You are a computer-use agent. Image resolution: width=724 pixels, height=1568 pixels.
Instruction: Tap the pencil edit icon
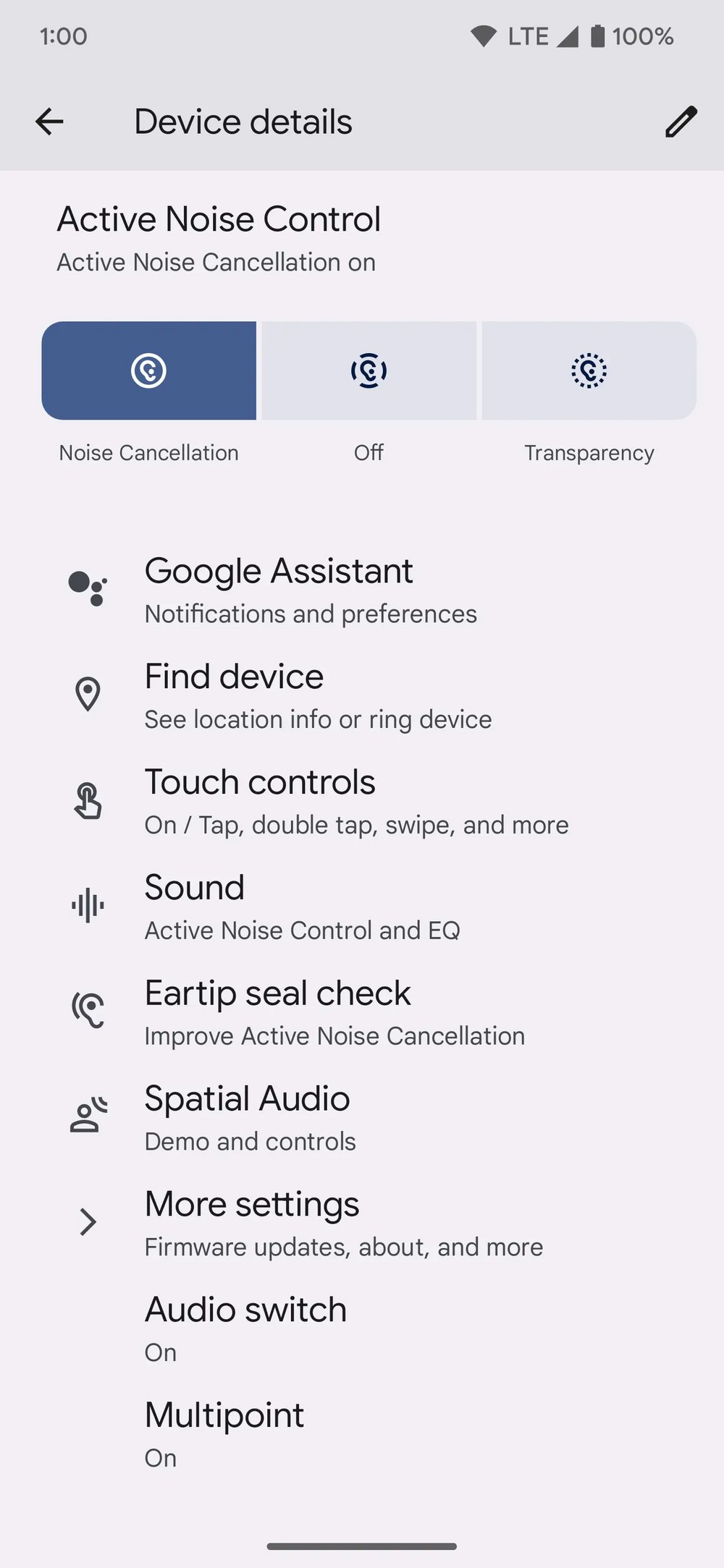[x=681, y=122]
